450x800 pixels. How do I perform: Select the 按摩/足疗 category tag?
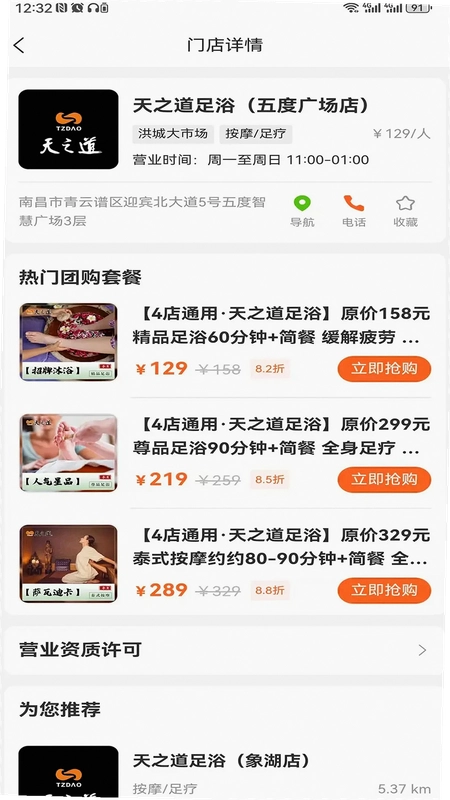pos(256,134)
